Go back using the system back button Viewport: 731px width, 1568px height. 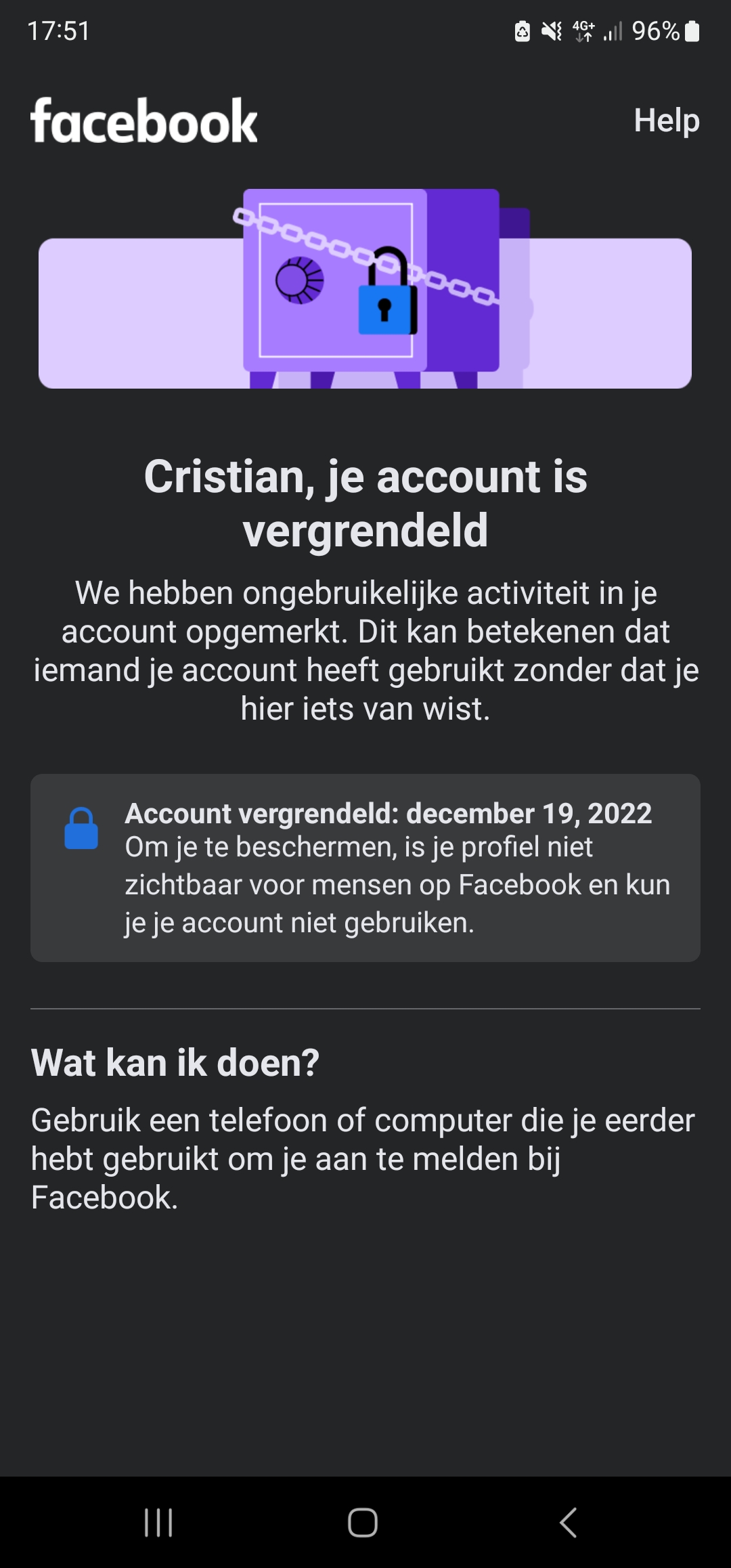tap(569, 1523)
